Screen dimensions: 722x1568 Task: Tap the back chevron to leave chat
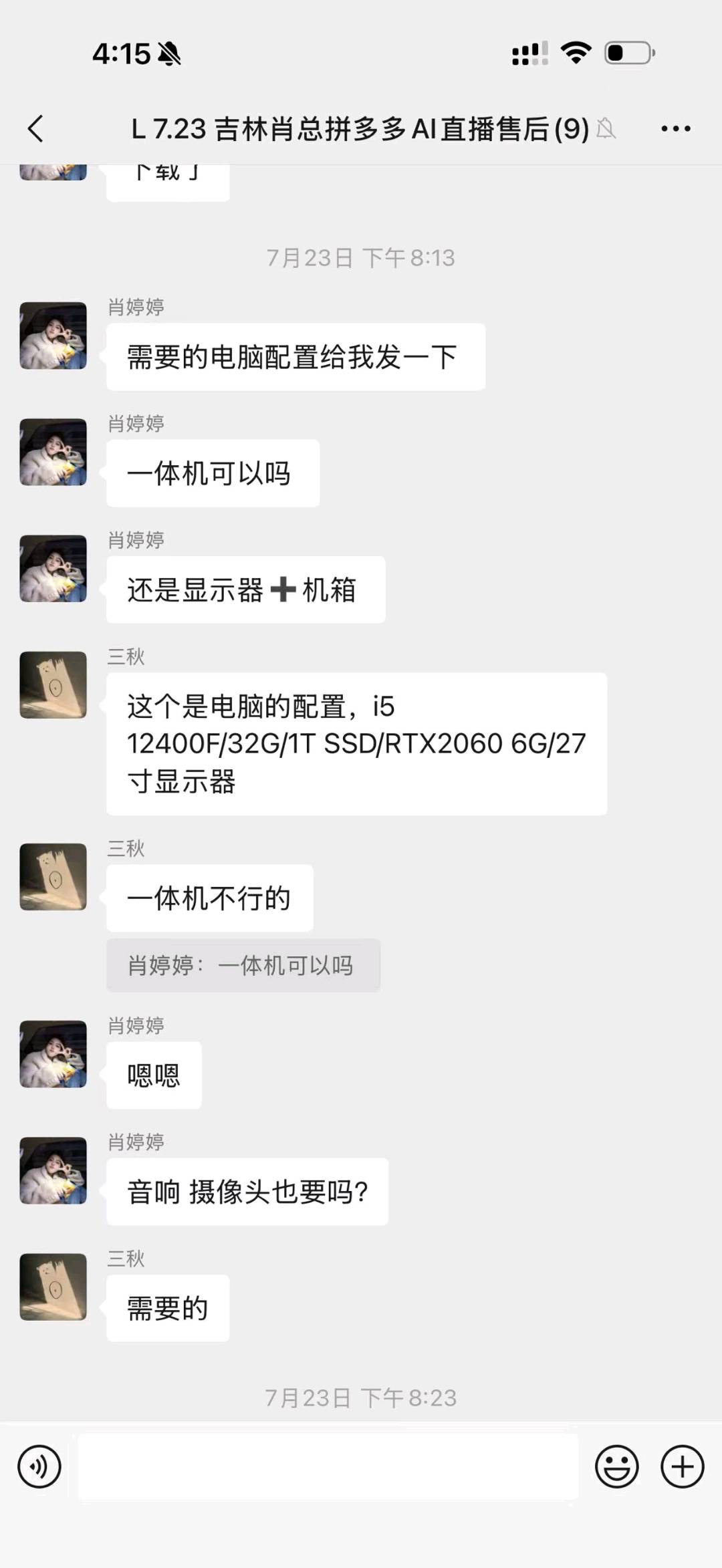pyautogui.click(x=36, y=128)
